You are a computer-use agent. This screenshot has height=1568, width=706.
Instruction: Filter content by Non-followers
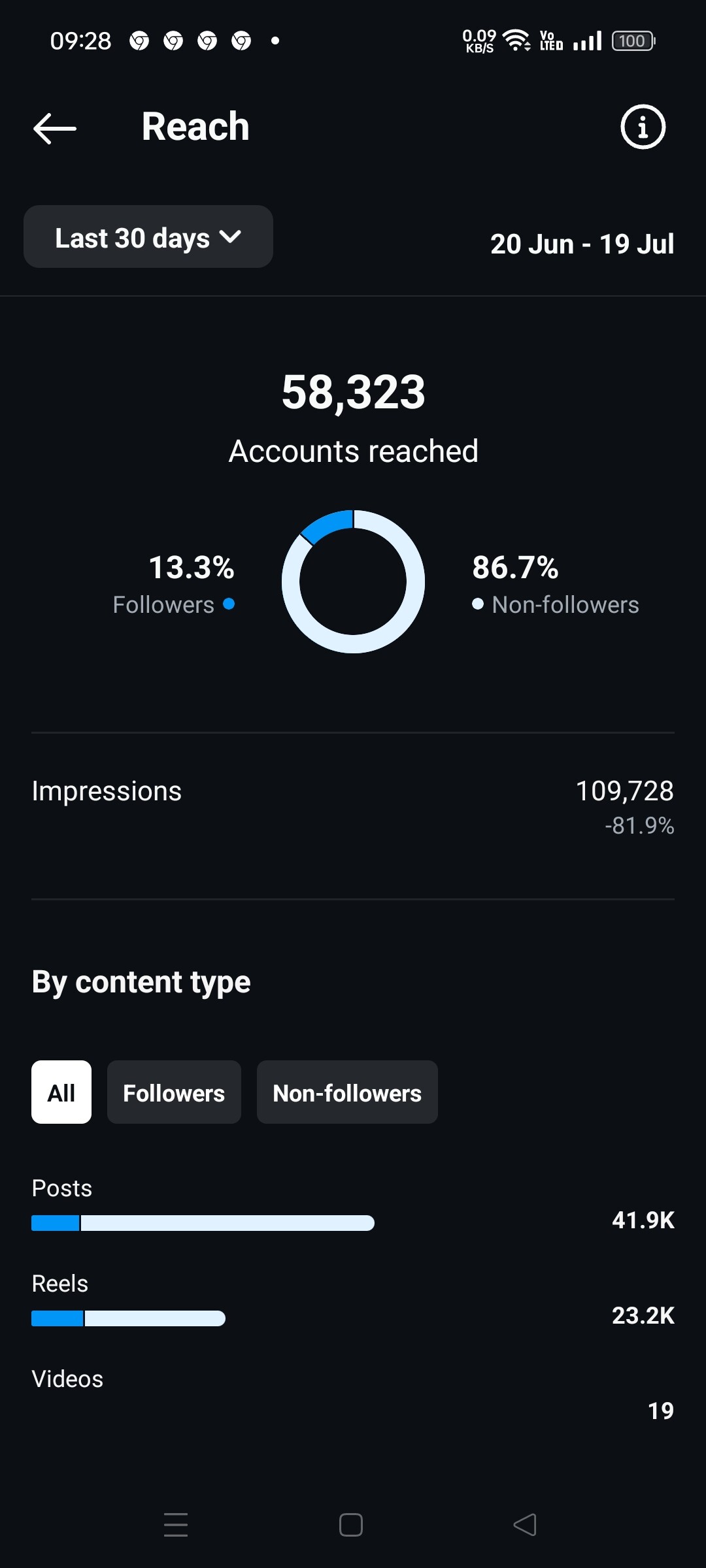(x=347, y=1092)
